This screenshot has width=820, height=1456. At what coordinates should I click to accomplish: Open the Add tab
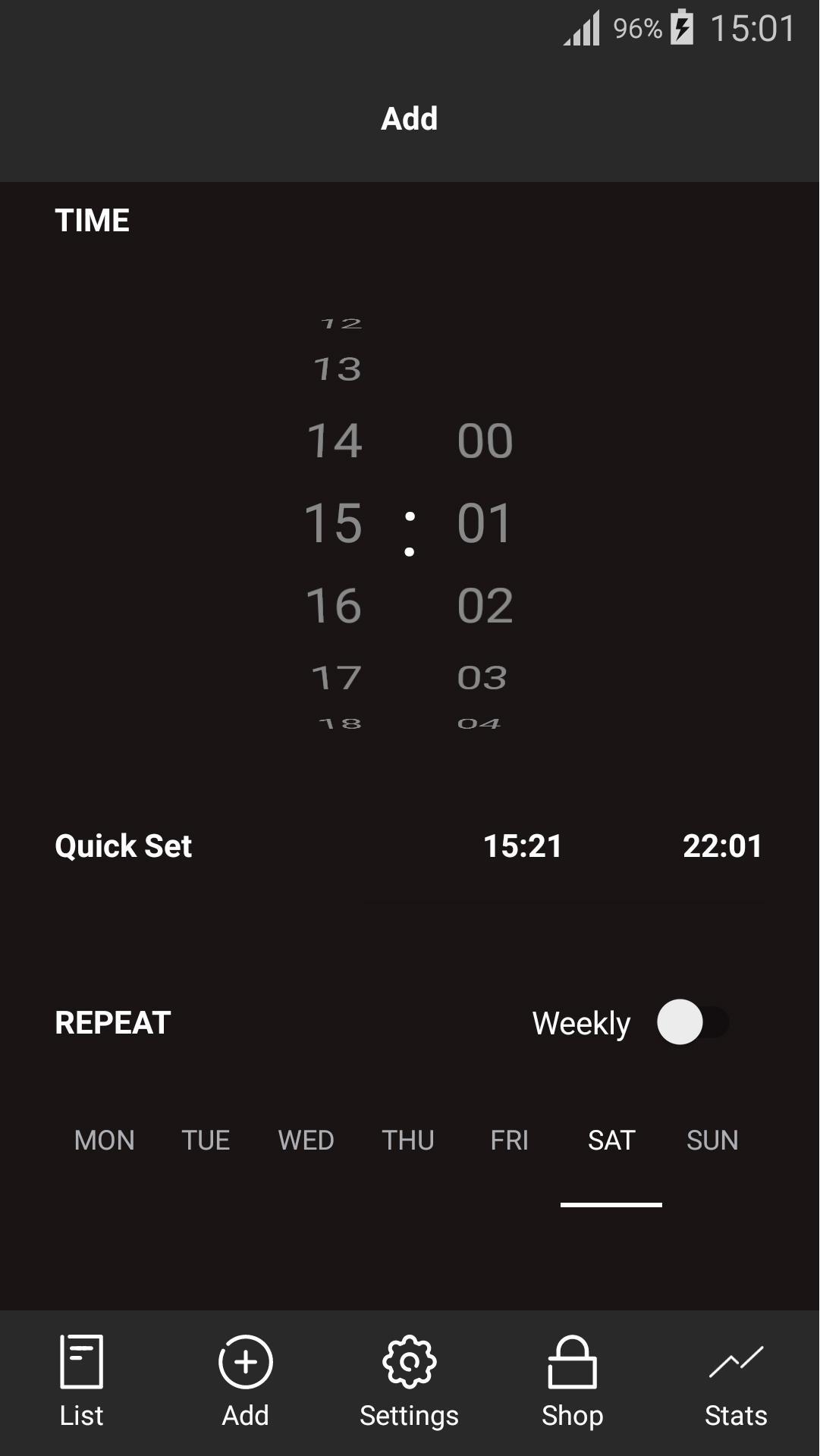(245, 1382)
